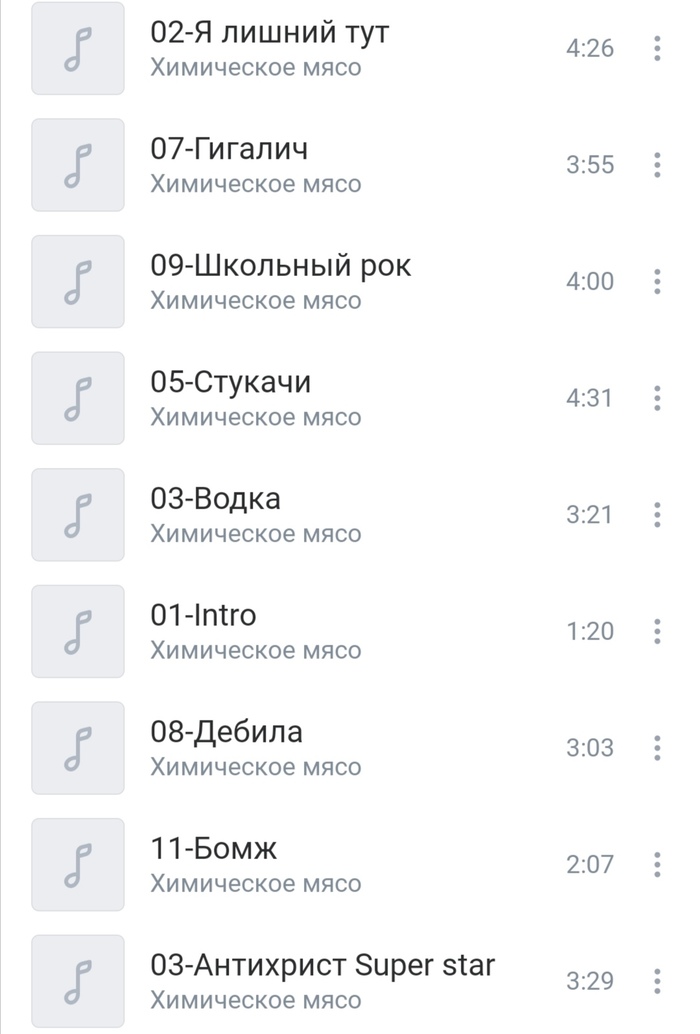The height and width of the screenshot is (1034, 700).
Task: Open the three-dot menu for 11-Бомж
Action: point(657,865)
